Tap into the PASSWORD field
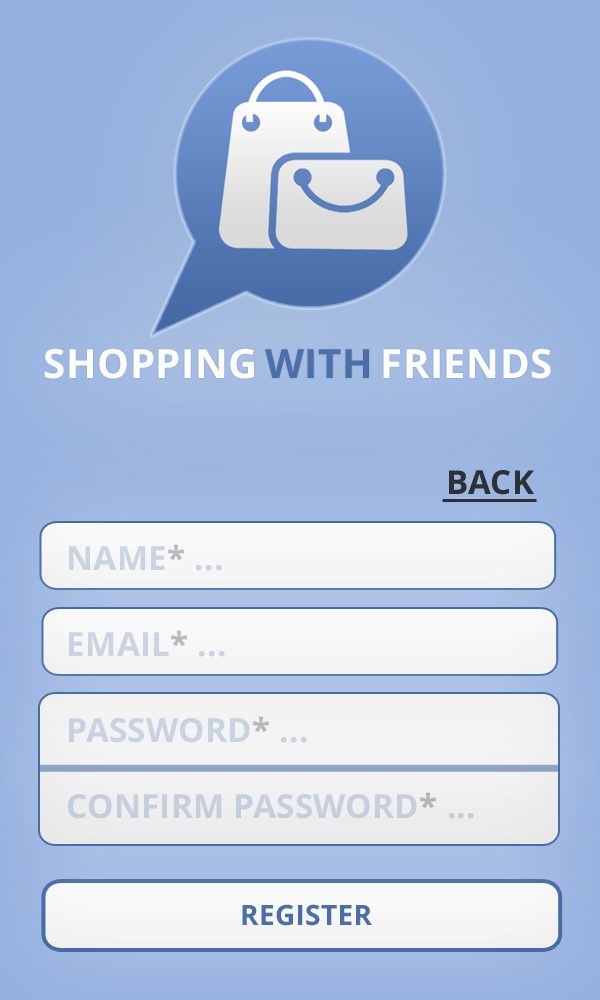 point(299,729)
